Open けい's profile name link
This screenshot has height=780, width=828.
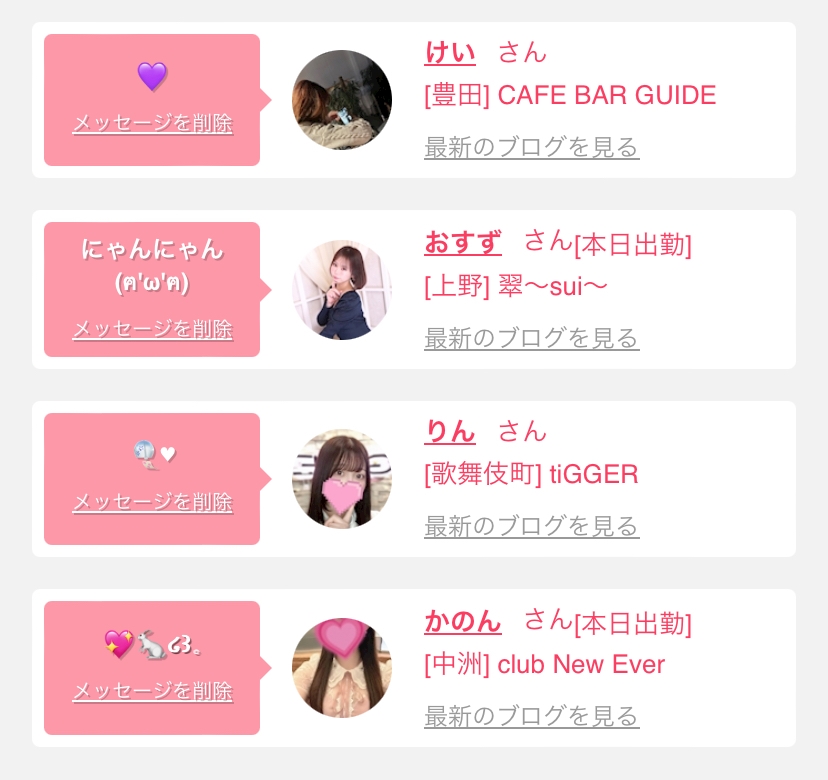click(450, 53)
